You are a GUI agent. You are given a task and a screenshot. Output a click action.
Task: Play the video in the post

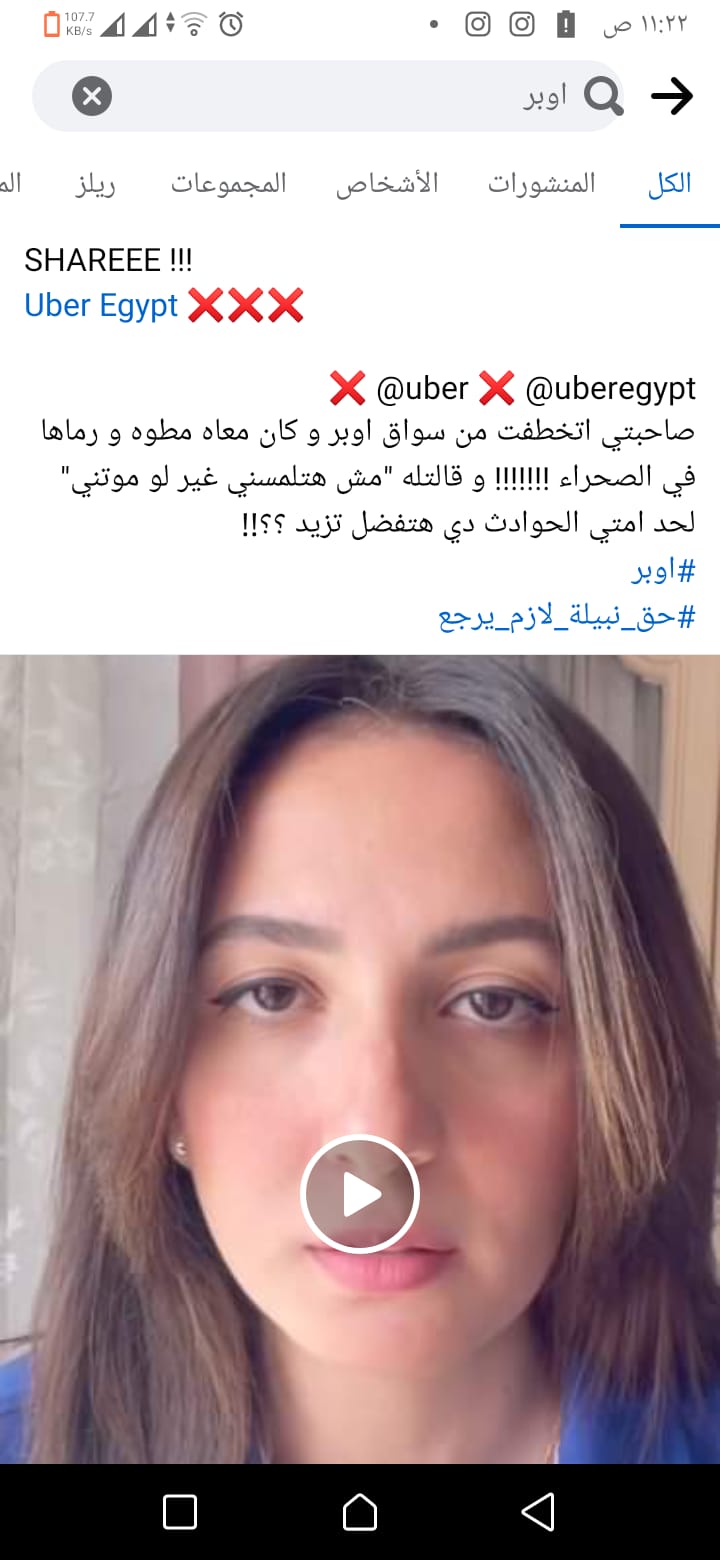(360, 1194)
